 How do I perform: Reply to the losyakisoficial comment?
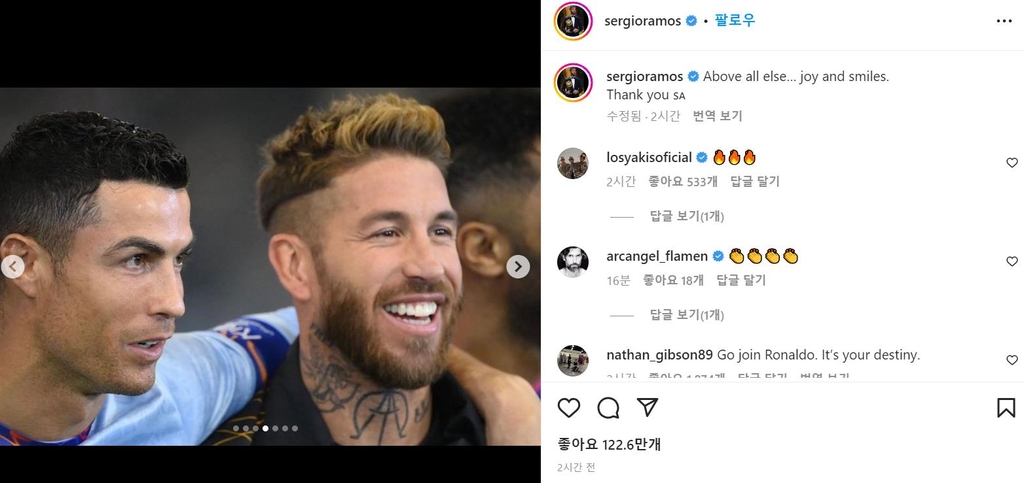754,182
